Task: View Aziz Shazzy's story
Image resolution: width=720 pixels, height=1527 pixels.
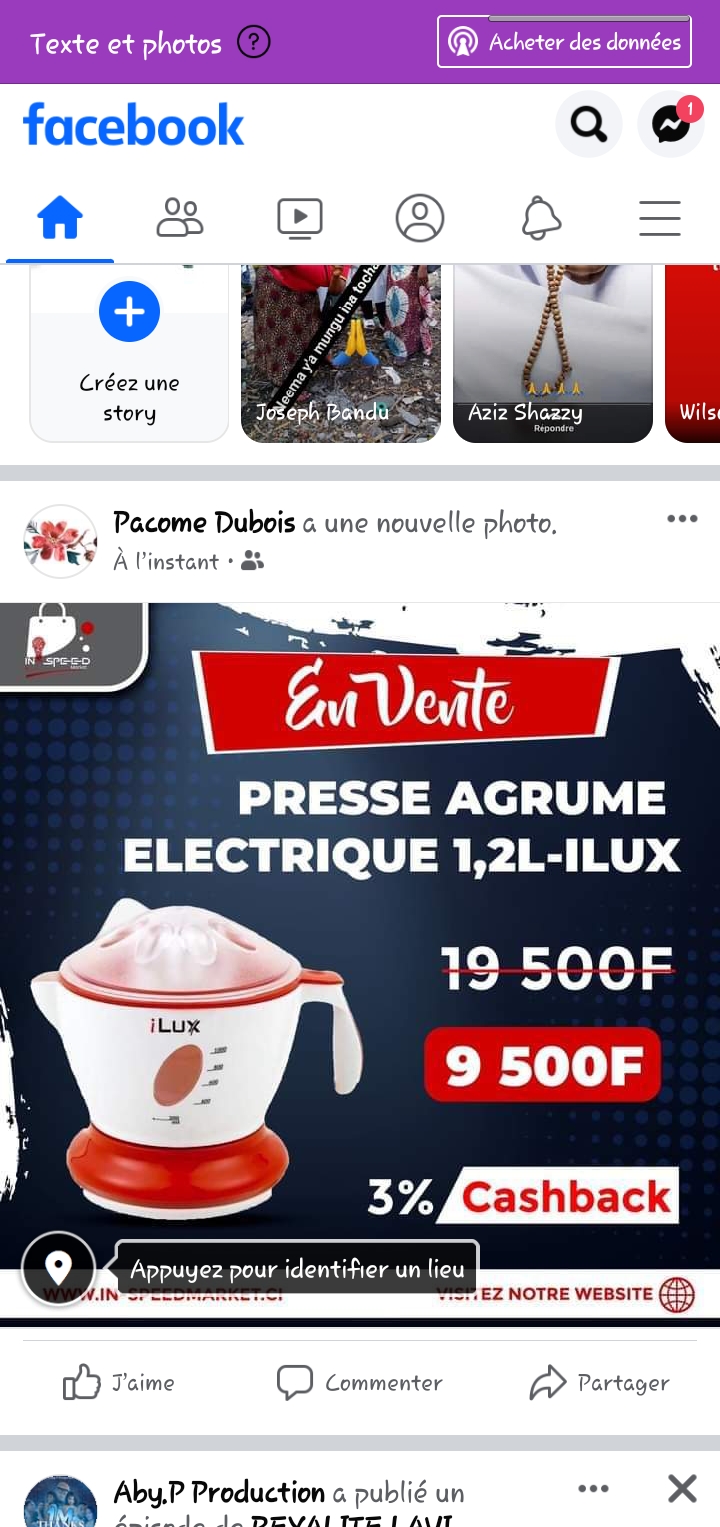Action: click(553, 353)
